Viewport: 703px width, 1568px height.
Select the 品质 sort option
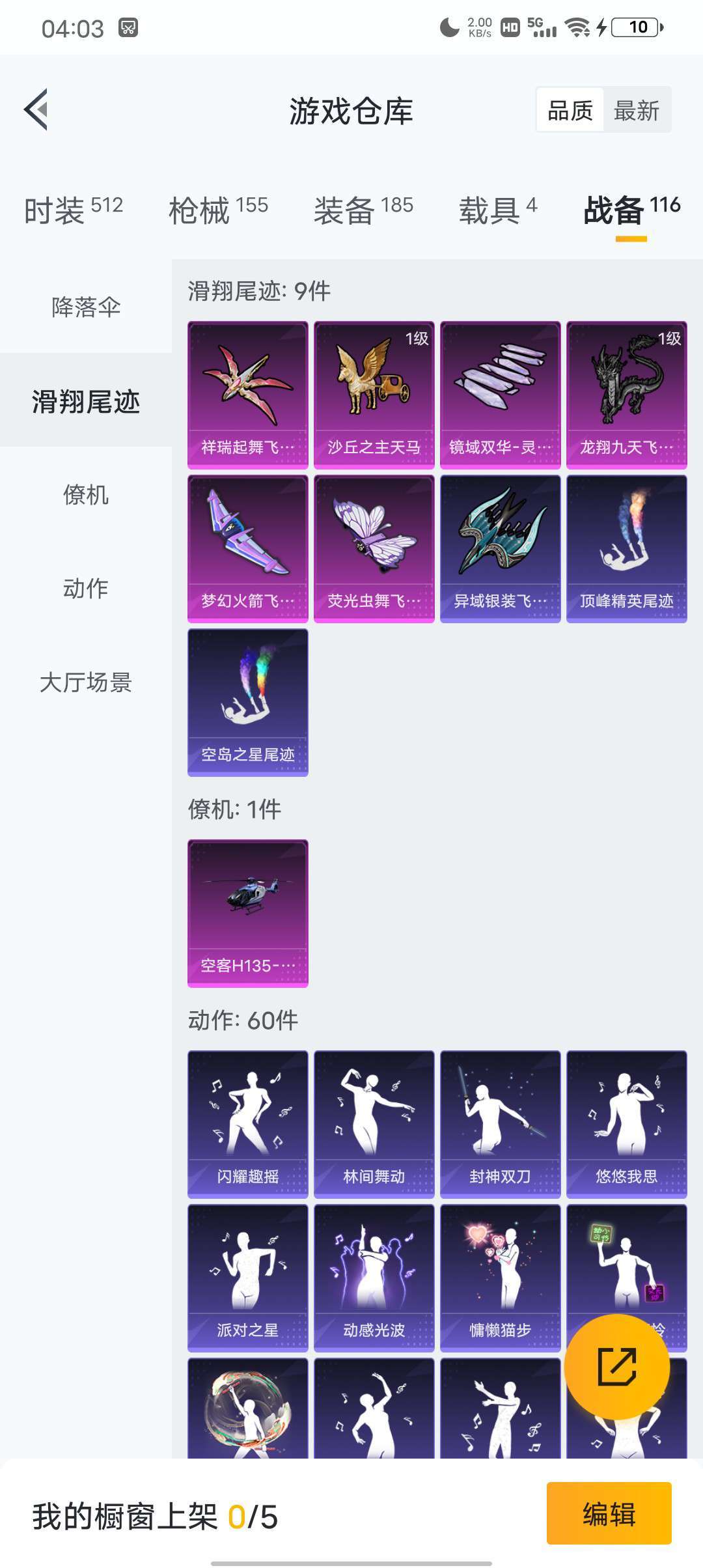click(570, 110)
